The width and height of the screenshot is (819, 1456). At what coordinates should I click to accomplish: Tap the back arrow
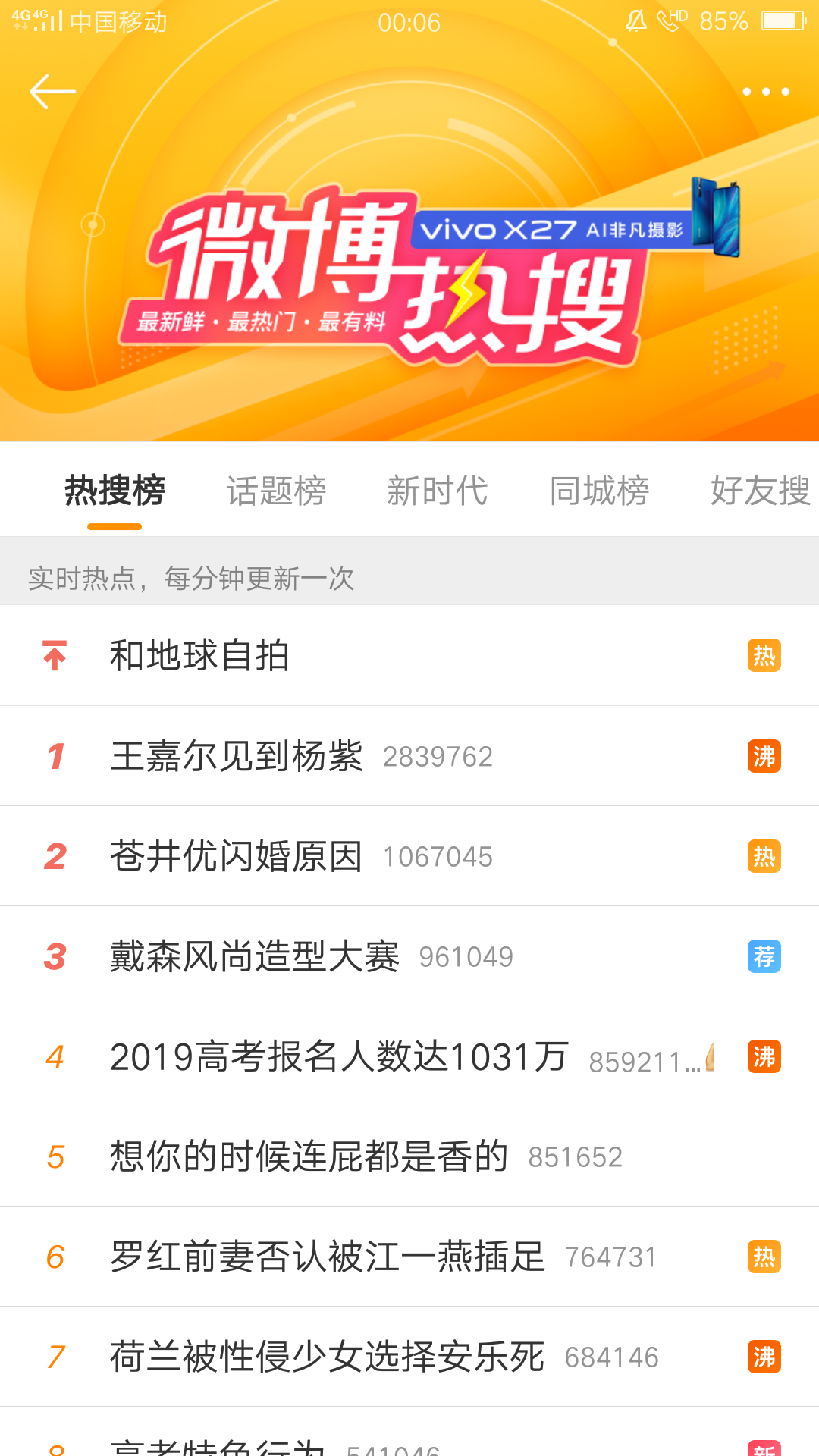[52, 92]
